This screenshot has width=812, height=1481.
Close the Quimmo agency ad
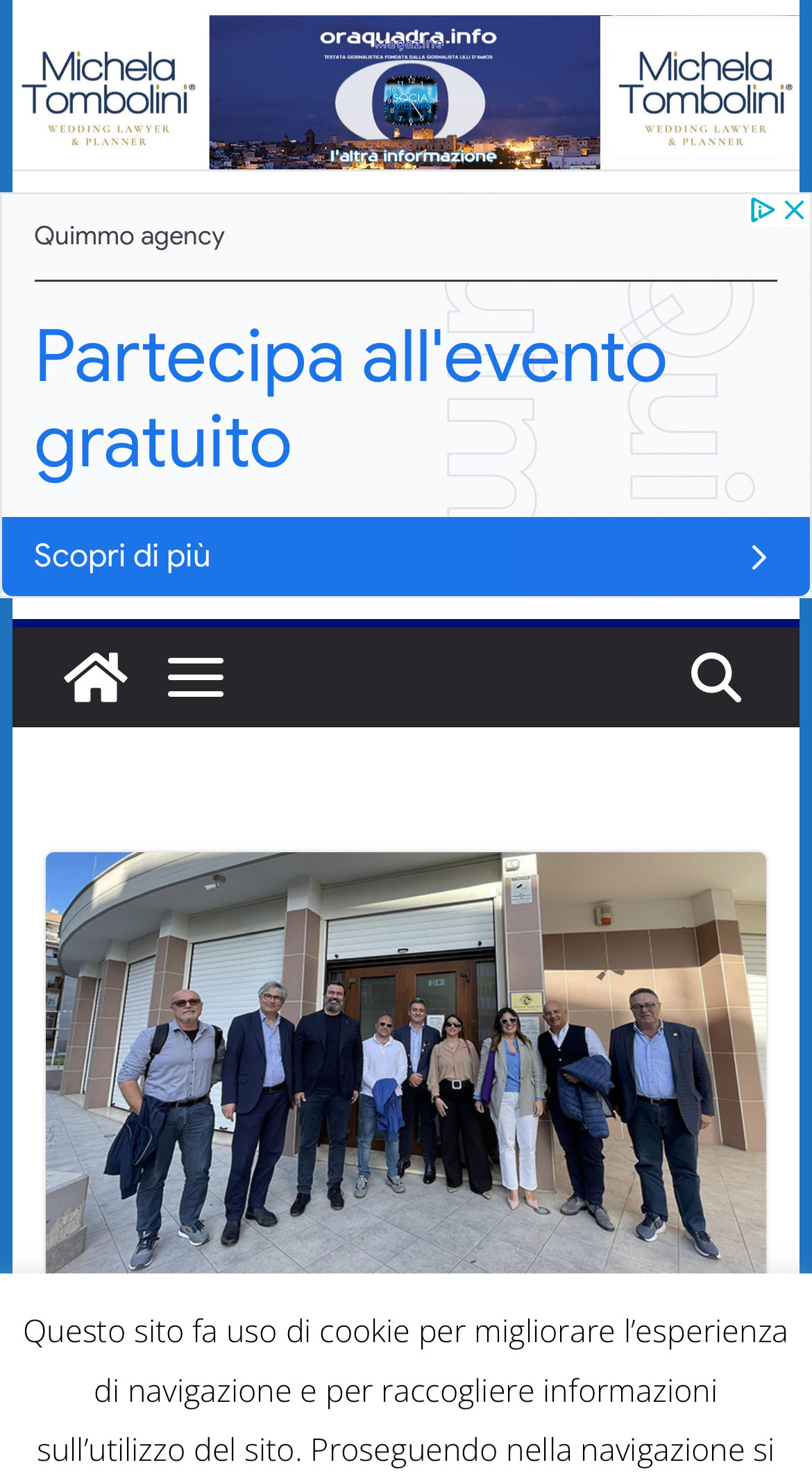(x=794, y=210)
